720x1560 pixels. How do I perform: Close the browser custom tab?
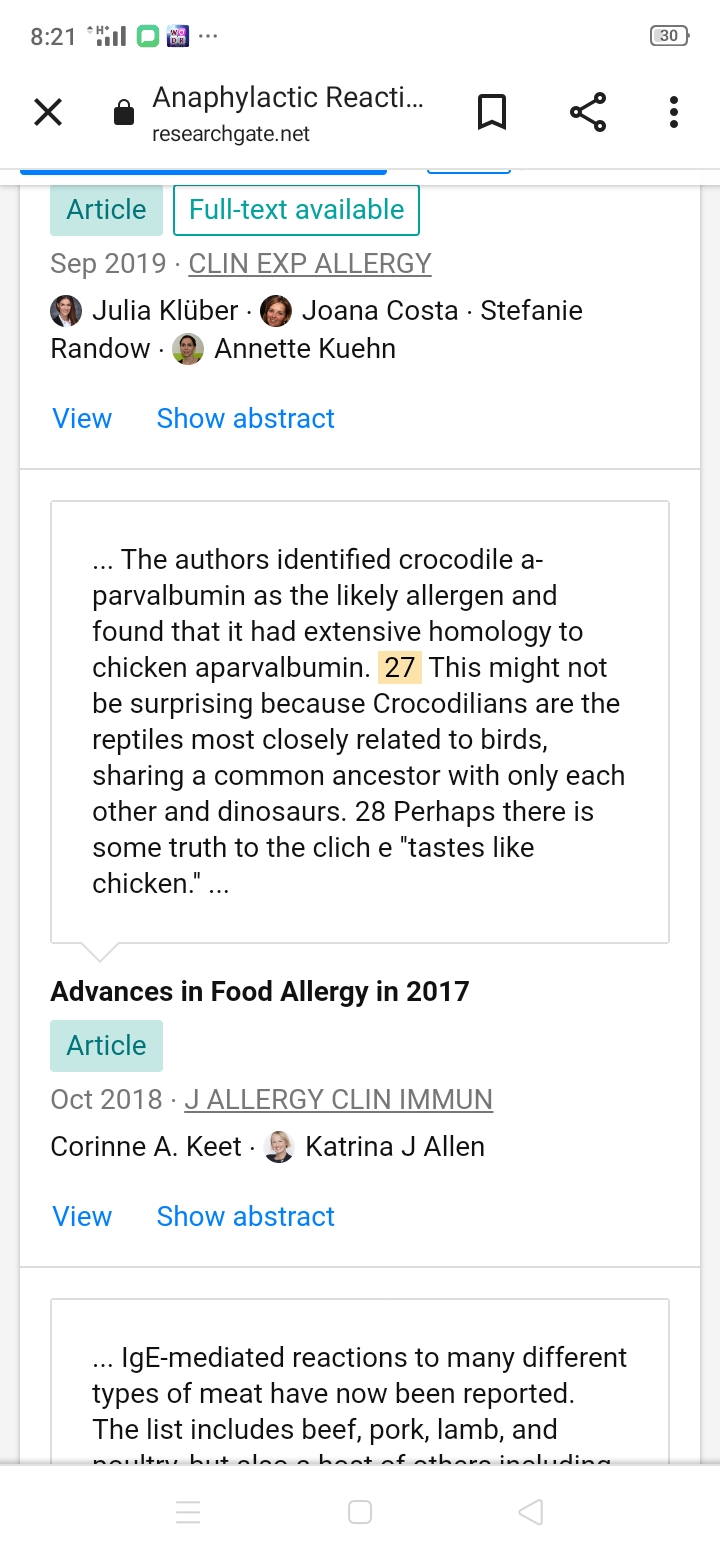coord(48,113)
